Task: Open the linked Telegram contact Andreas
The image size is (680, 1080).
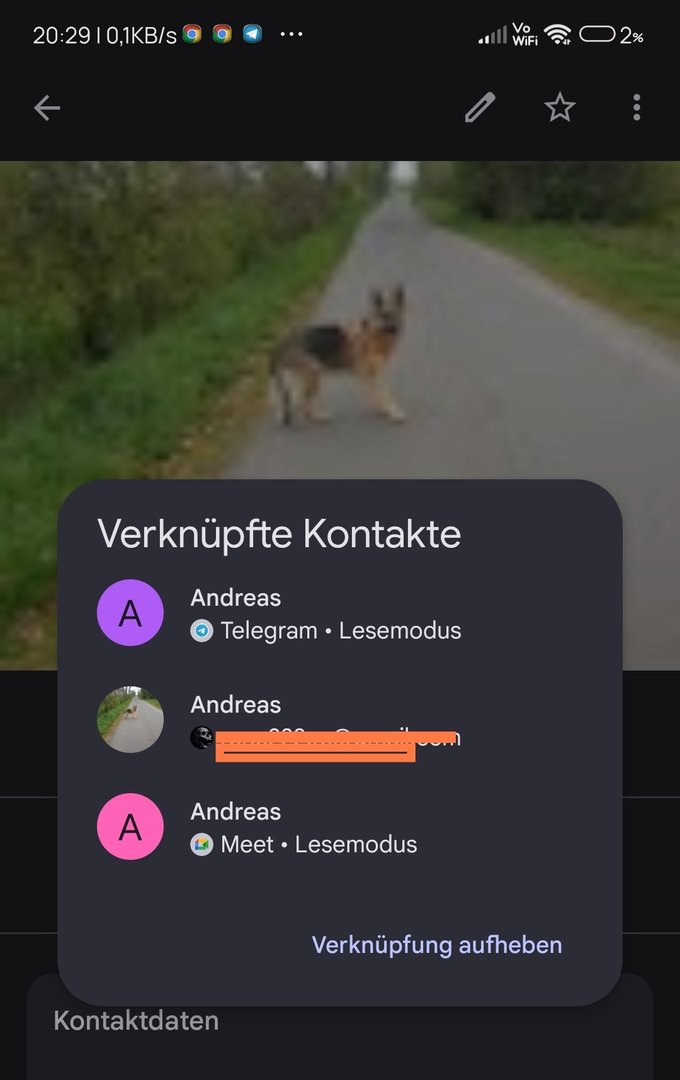Action: (325, 614)
